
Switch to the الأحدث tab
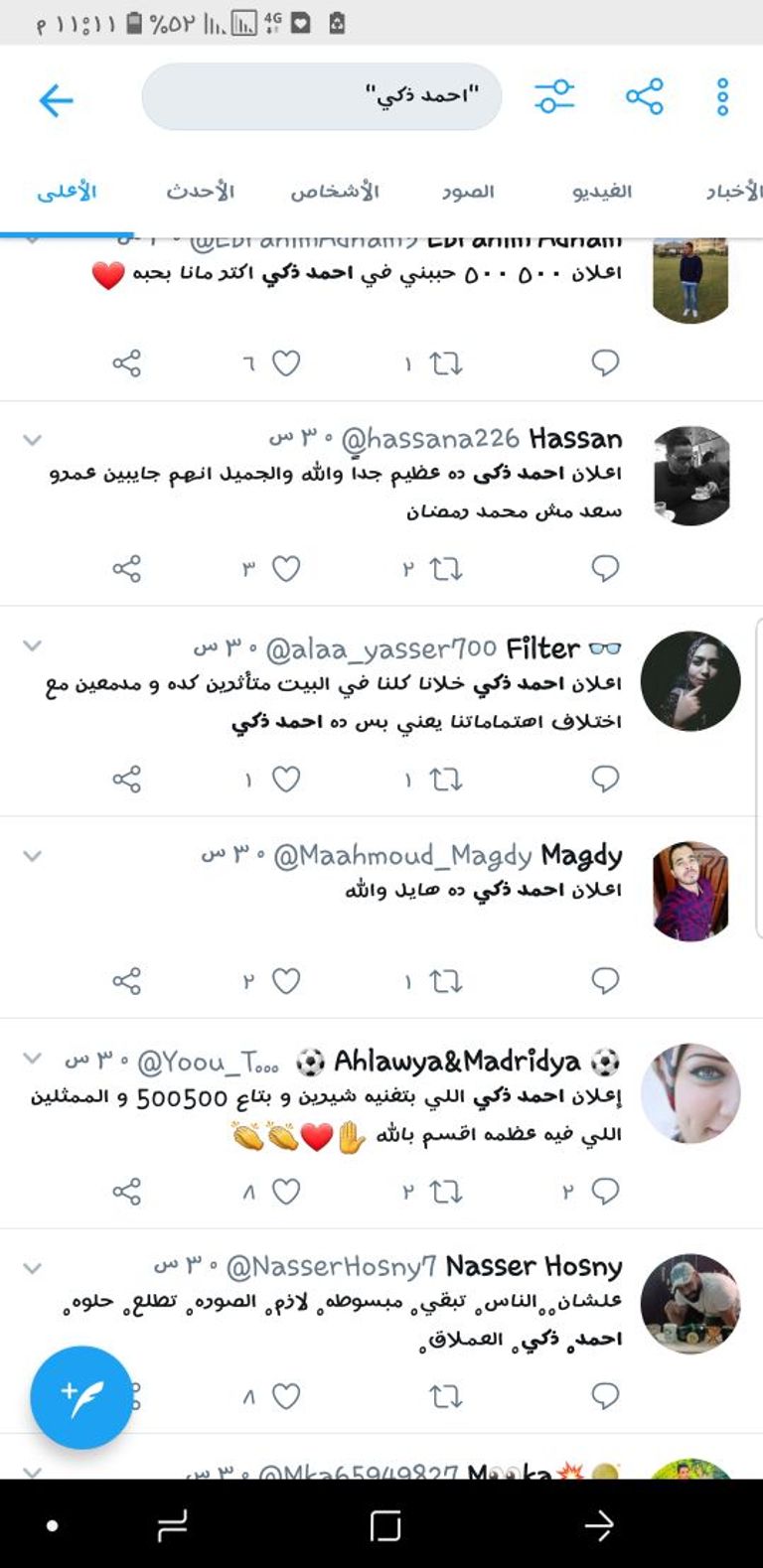click(201, 191)
